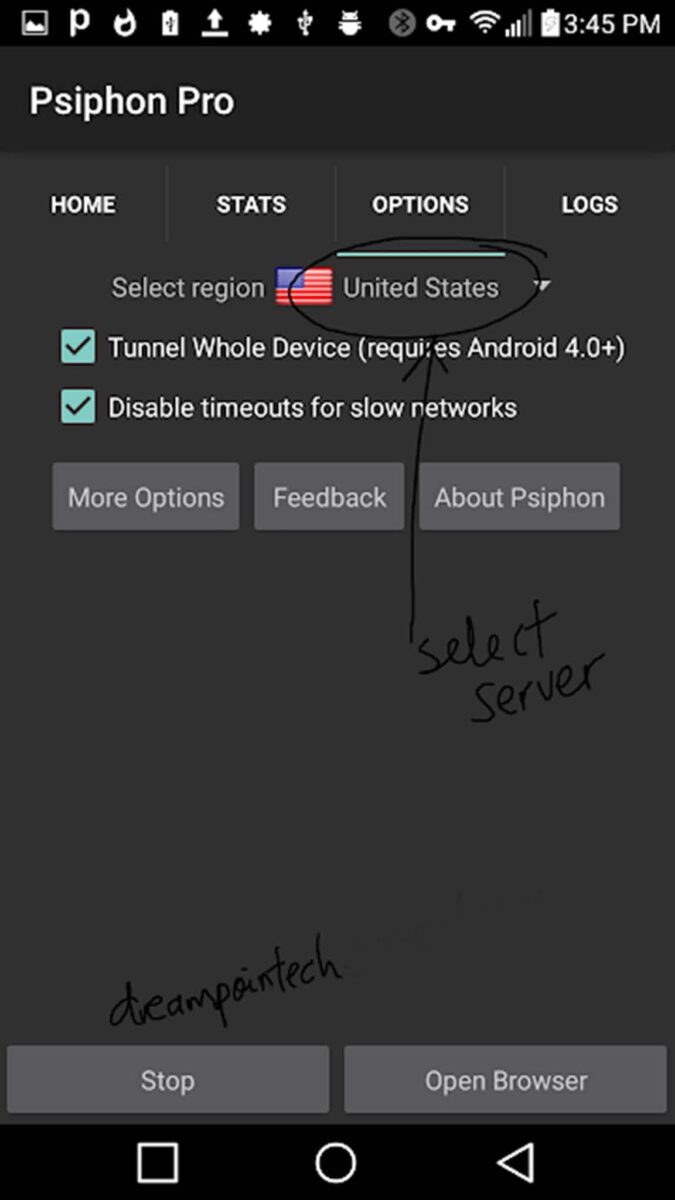The width and height of the screenshot is (675, 1200).
Task: Tap Open Browser button
Action: 505,1080
